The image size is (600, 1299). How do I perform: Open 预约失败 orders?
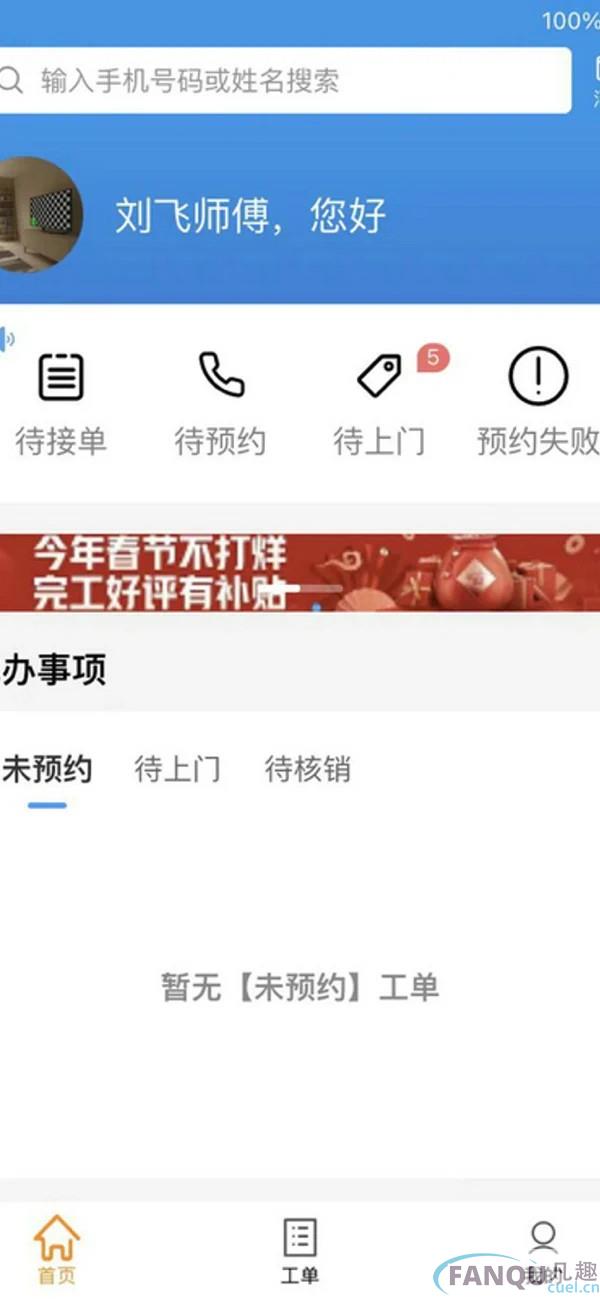click(538, 403)
